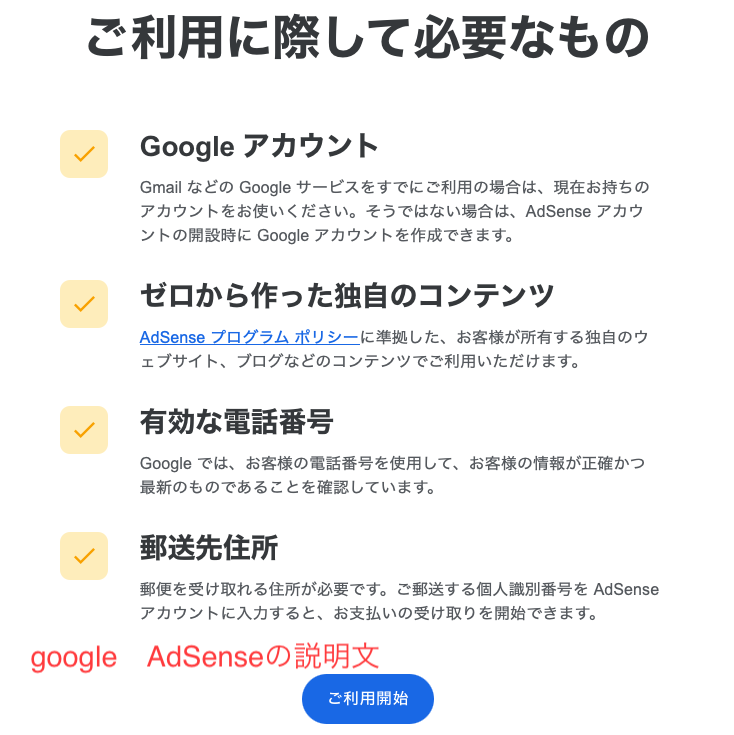
Task: Select the Google アカウント section title
Action: (259, 146)
